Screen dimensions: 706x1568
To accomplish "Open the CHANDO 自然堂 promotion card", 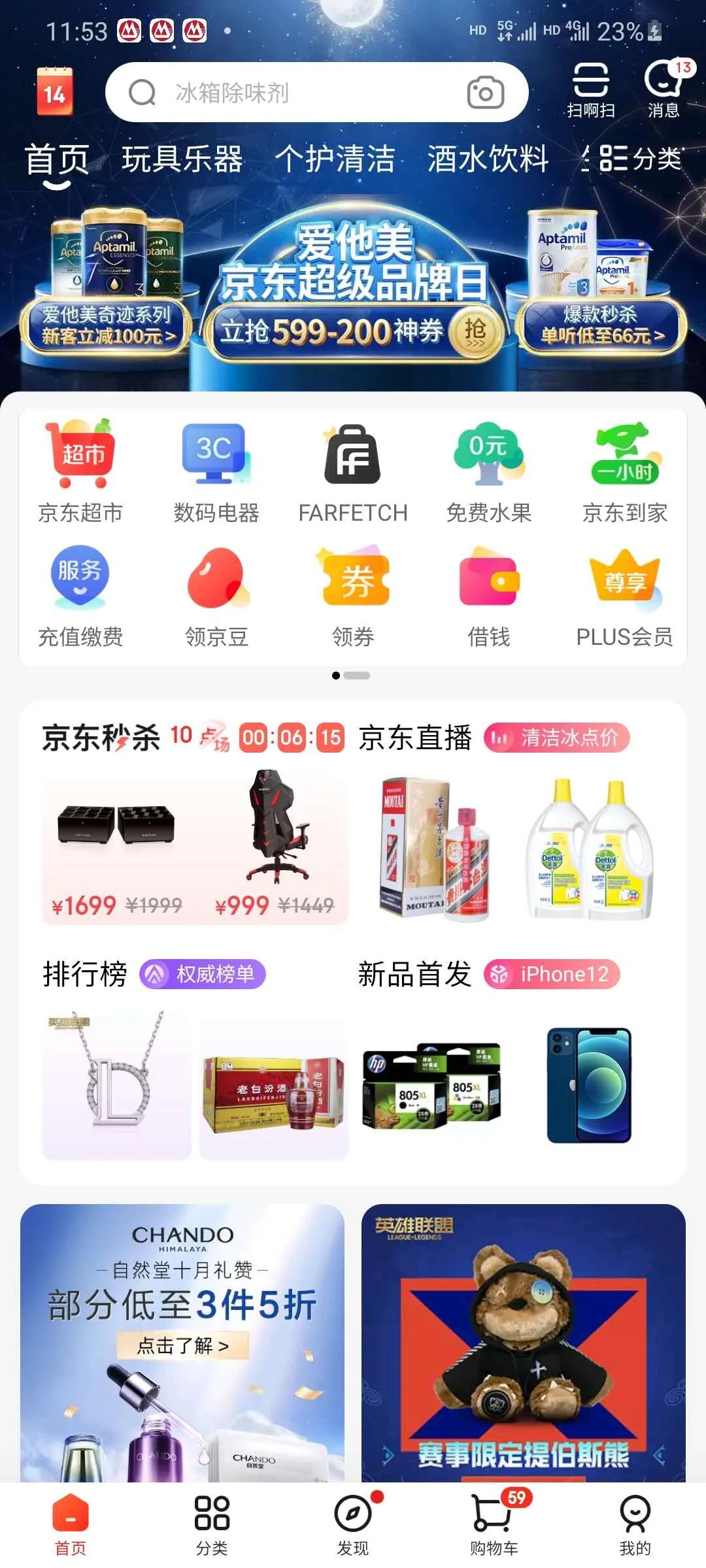I will [x=182, y=1339].
